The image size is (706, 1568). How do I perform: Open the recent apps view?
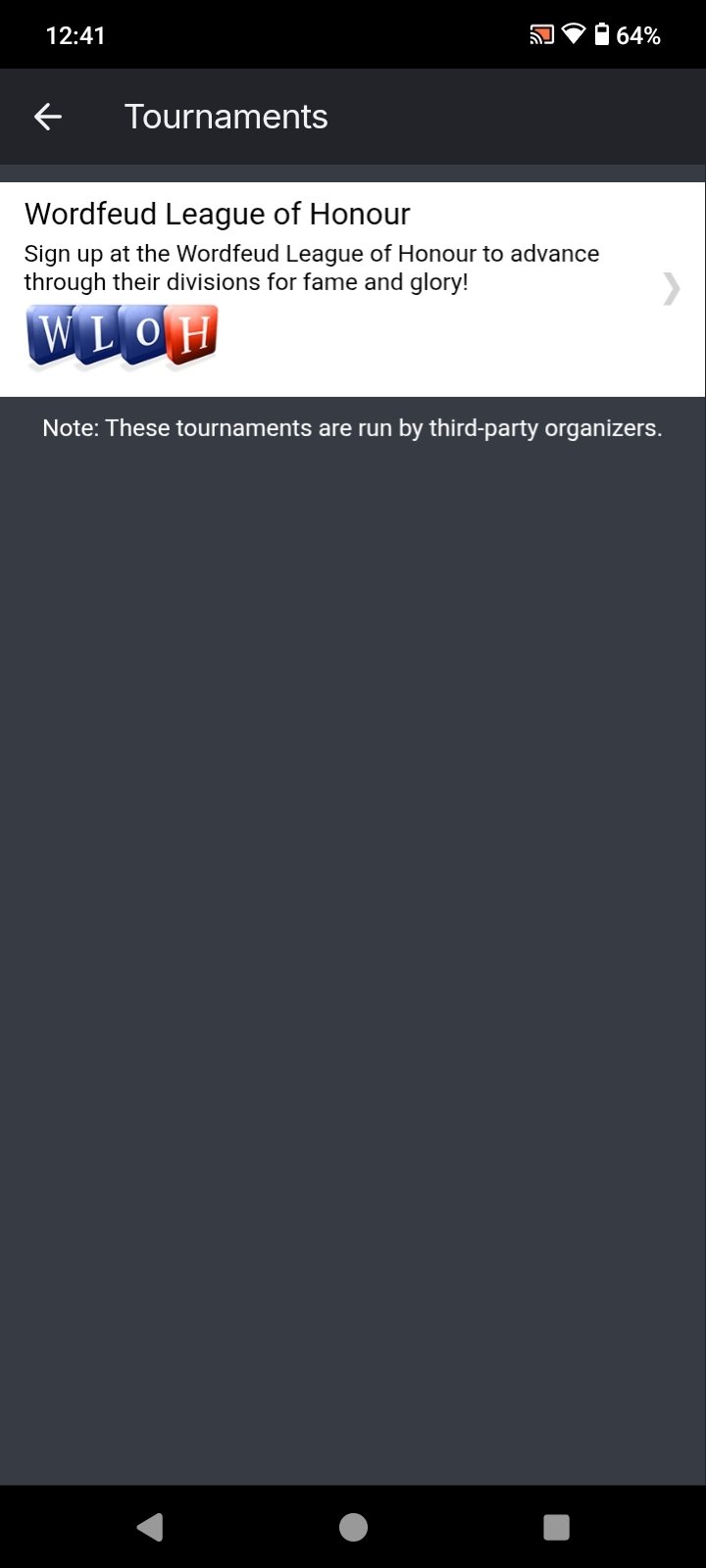point(556,1527)
